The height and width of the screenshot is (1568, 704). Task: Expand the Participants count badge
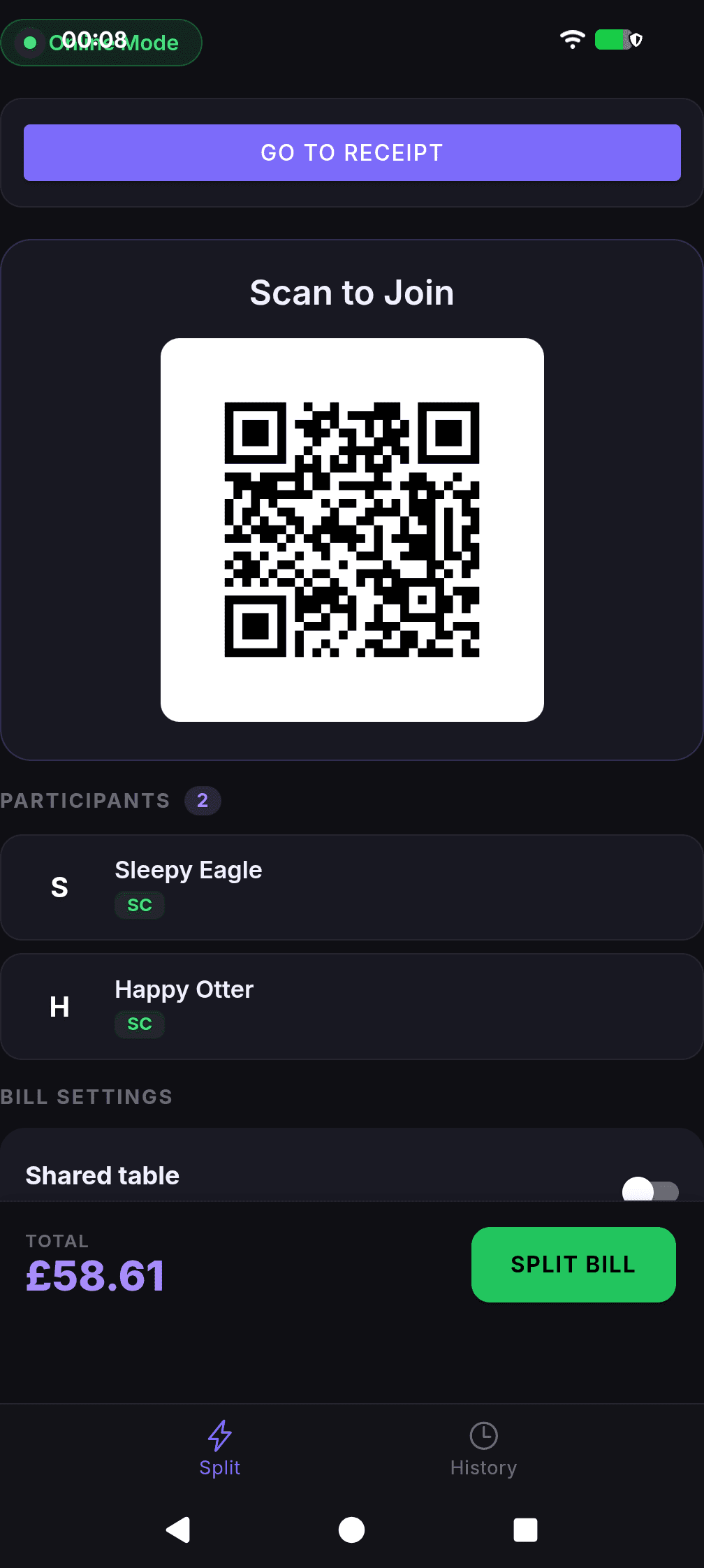tap(202, 801)
